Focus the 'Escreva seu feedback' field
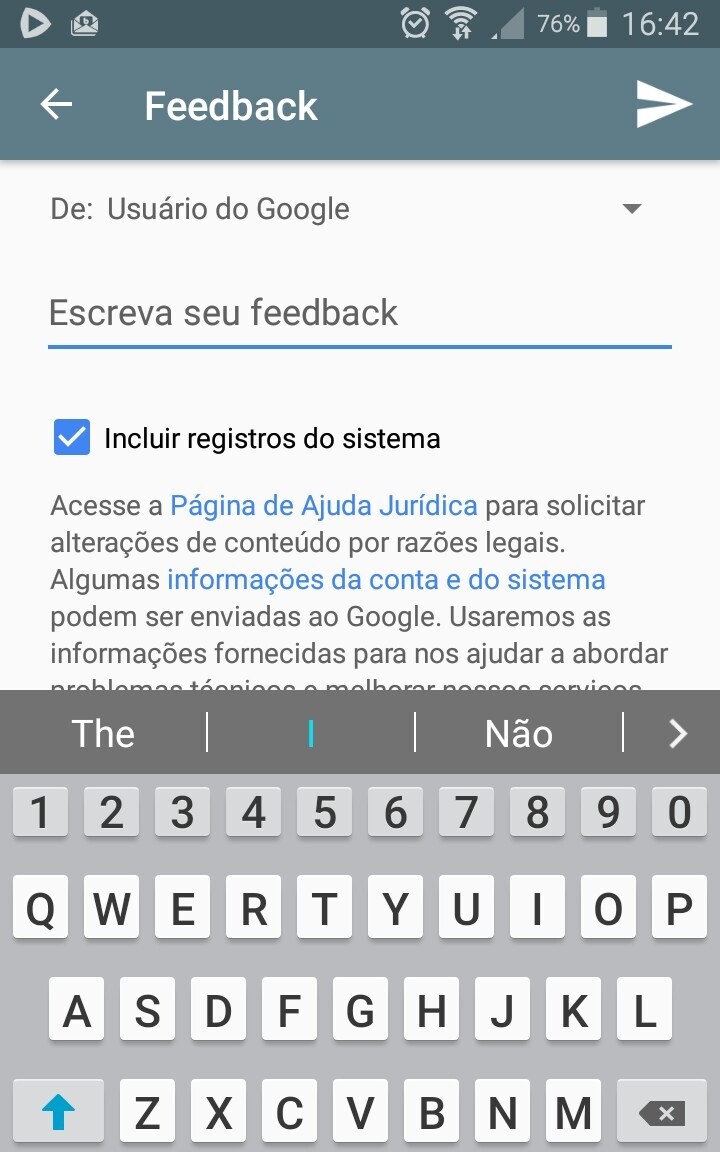This screenshot has height=1152, width=720. click(x=359, y=313)
